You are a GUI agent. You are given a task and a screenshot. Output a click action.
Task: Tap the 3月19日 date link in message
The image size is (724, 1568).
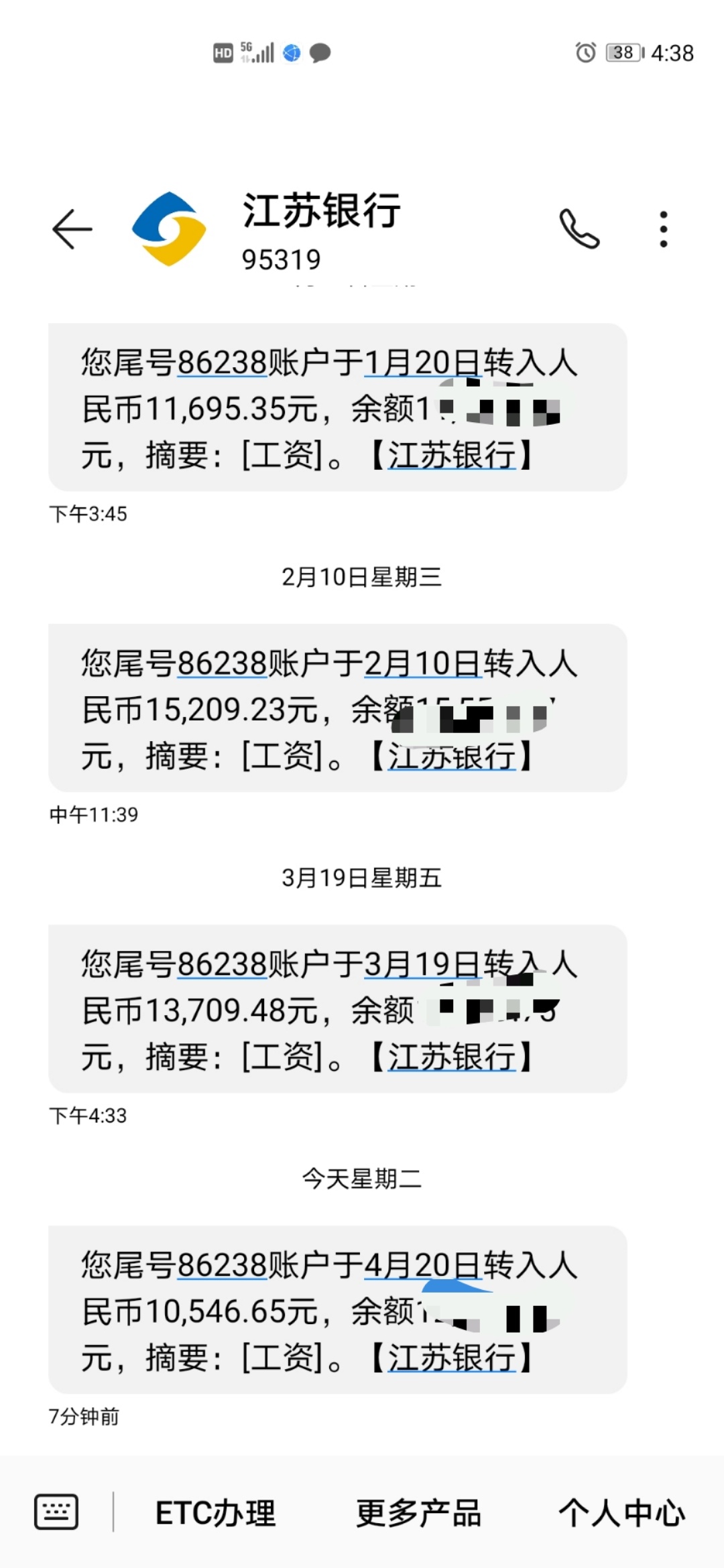tap(422, 964)
